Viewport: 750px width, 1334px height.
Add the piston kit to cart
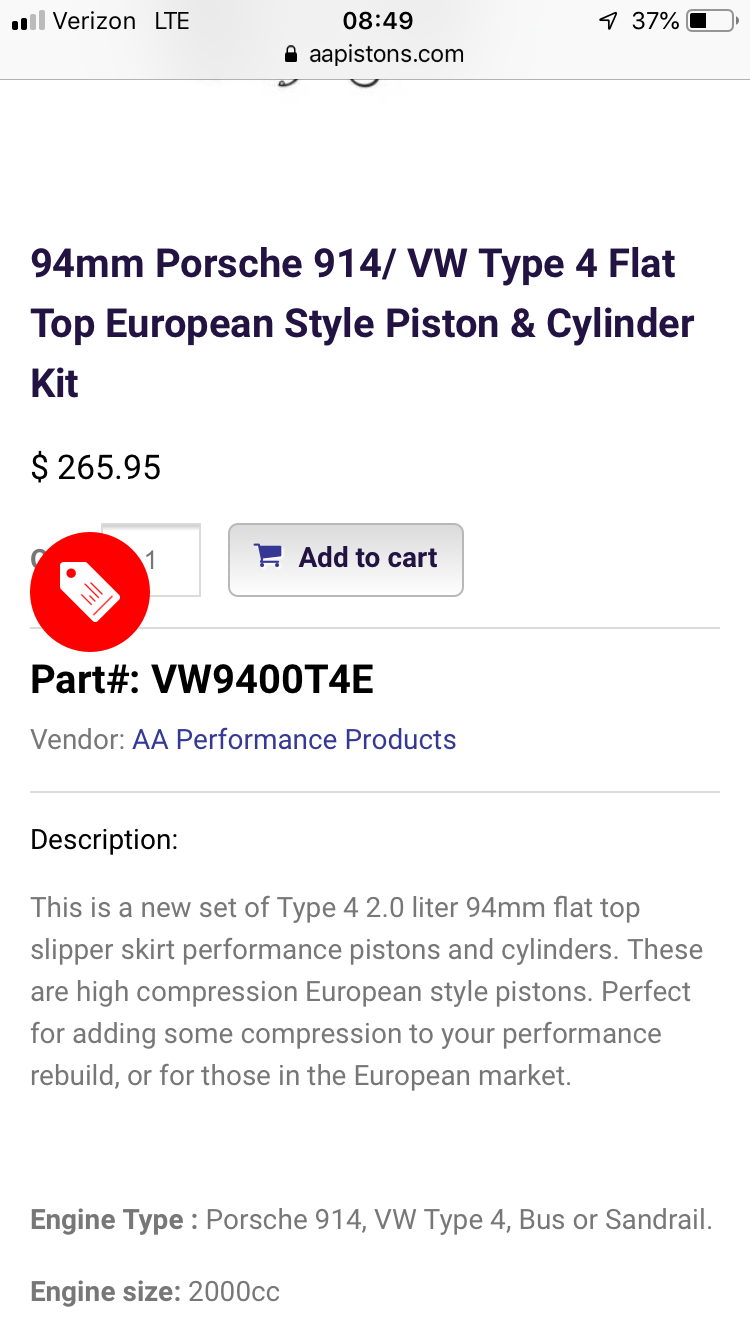pos(346,559)
